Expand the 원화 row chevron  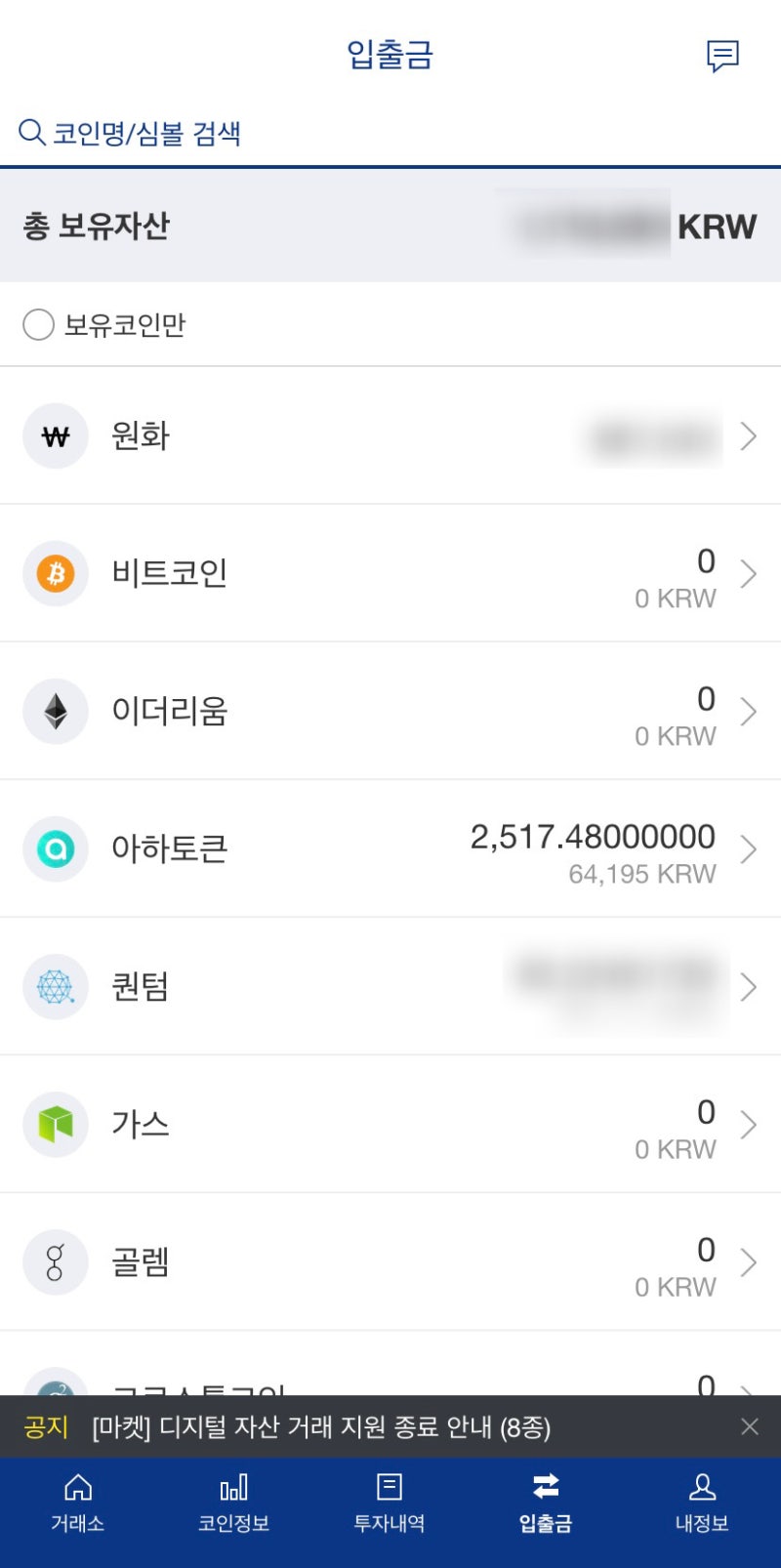coord(748,435)
